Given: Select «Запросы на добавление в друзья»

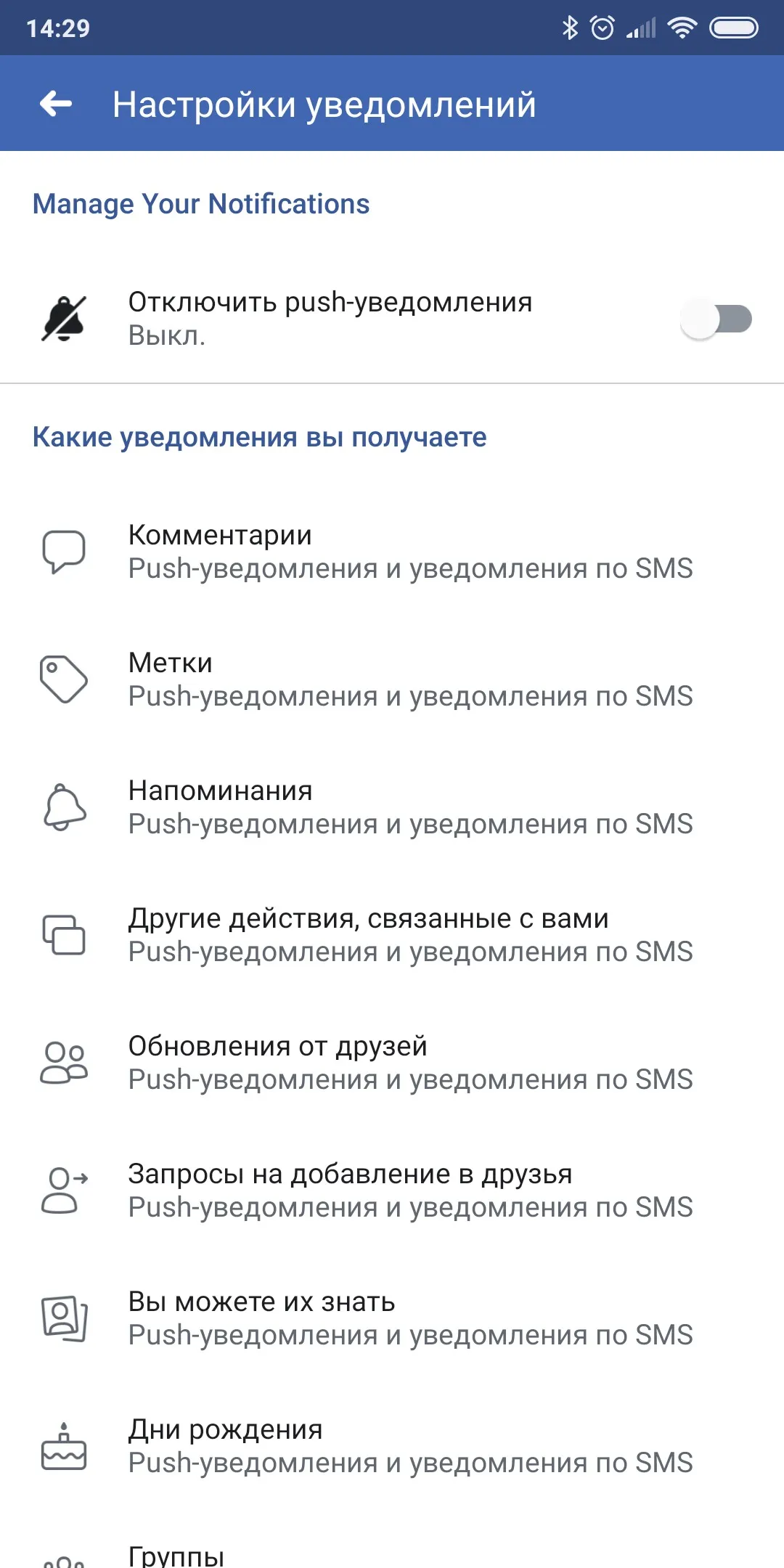Looking at the screenshot, I should click(392, 1191).
